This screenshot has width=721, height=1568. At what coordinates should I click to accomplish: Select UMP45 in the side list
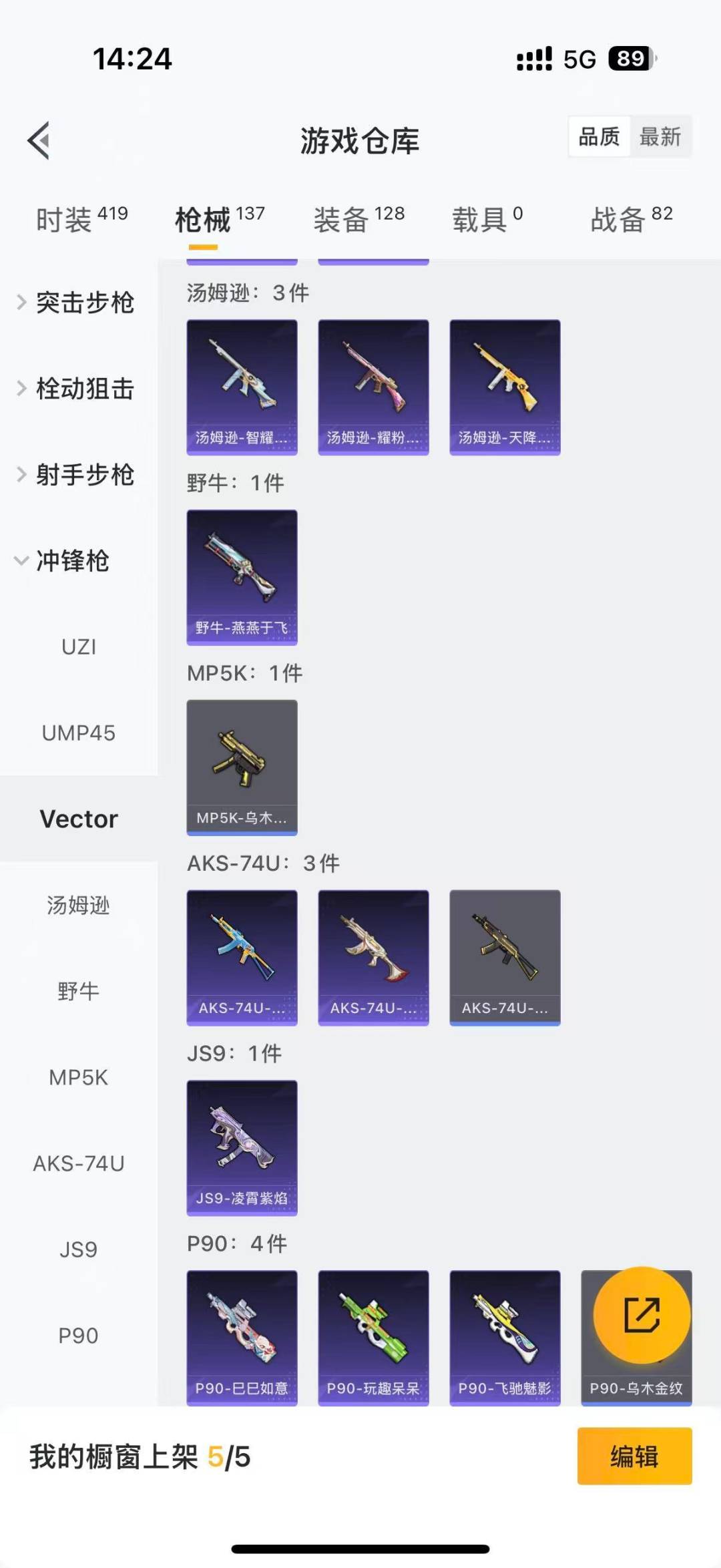[x=79, y=733]
